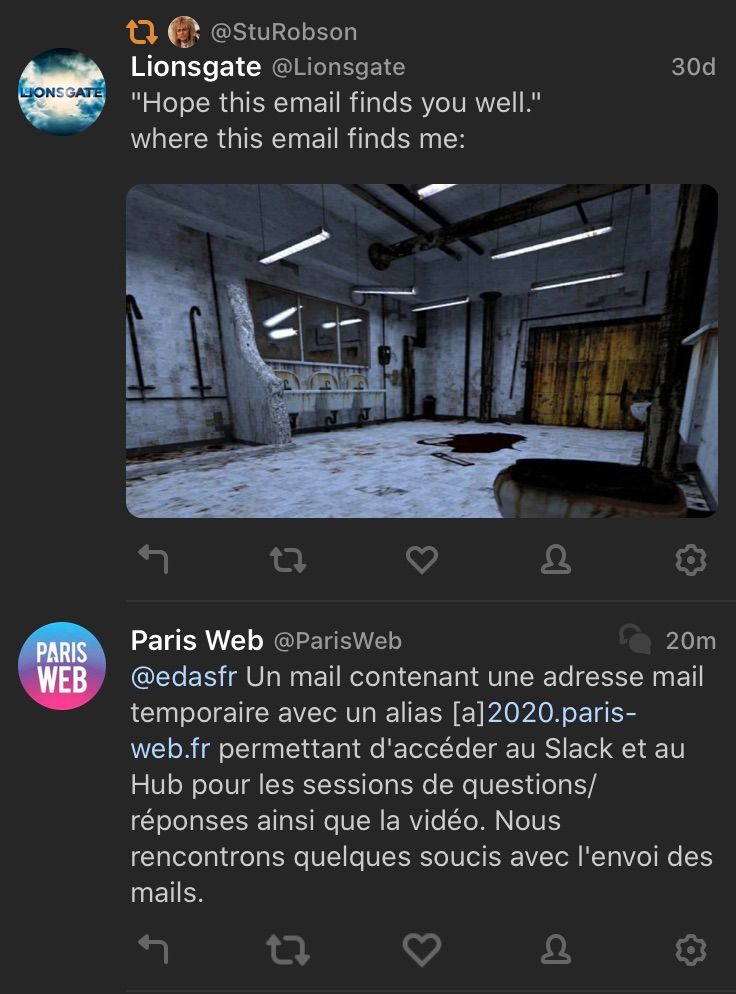View the Lionsgate tweet's attached image

(421, 350)
